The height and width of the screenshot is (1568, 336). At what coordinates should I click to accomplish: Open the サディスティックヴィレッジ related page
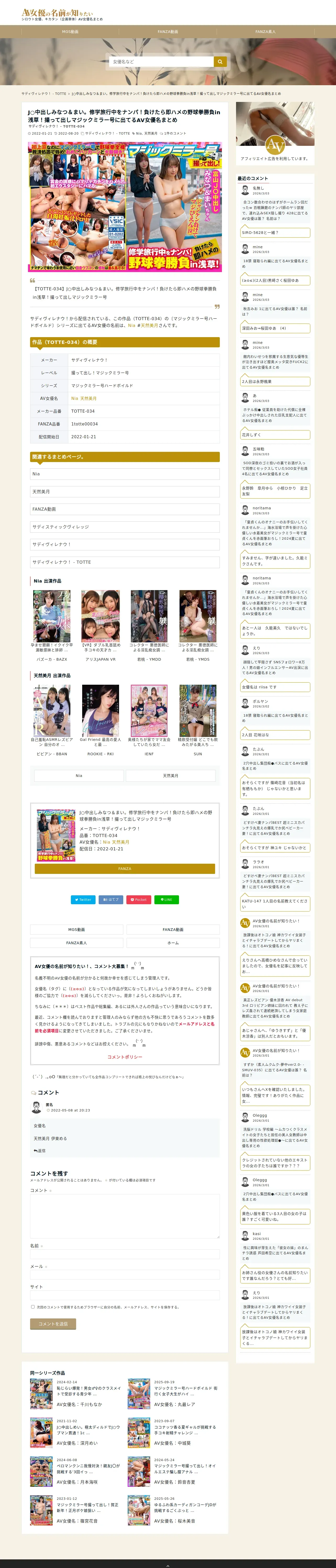click(x=125, y=527)
